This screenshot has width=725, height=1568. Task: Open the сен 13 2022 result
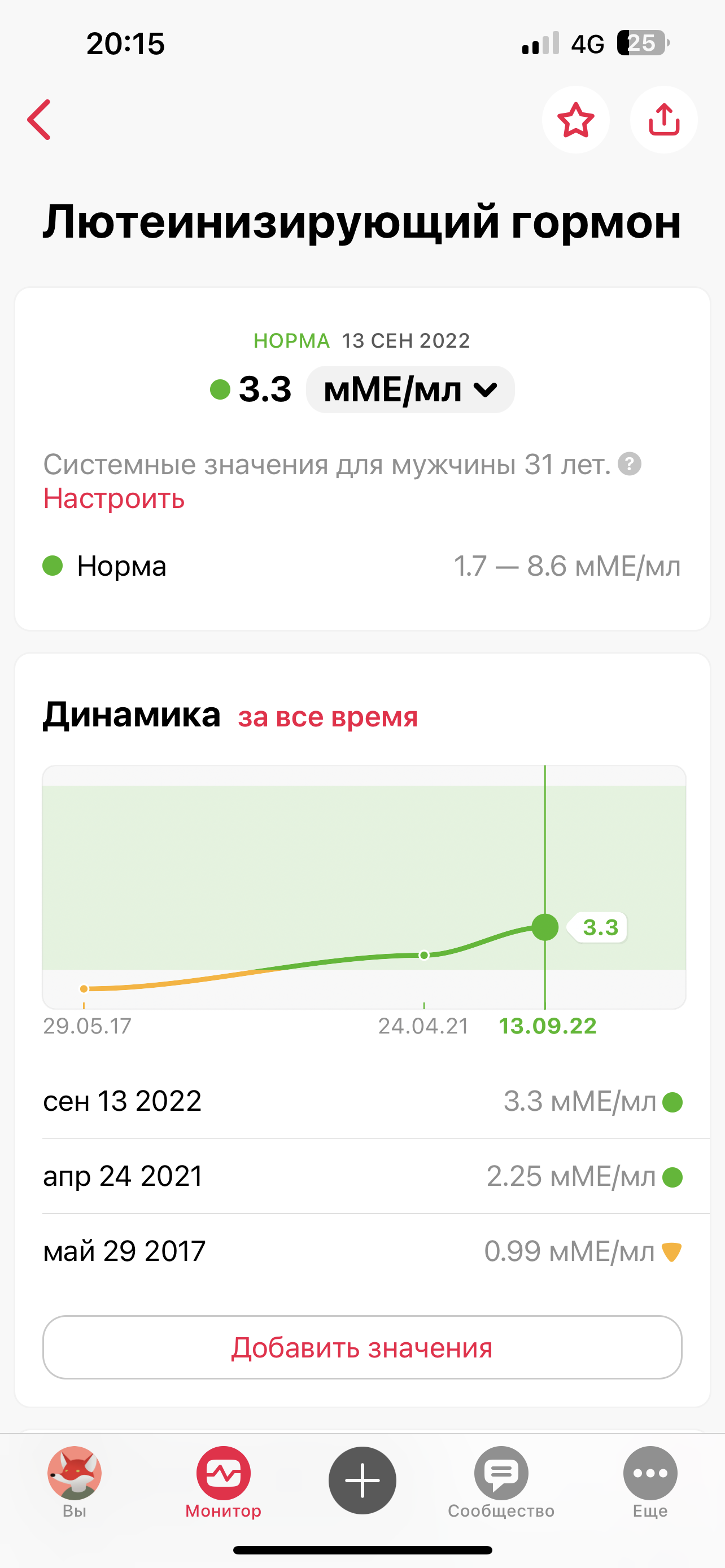click(x=362, y=1102)
